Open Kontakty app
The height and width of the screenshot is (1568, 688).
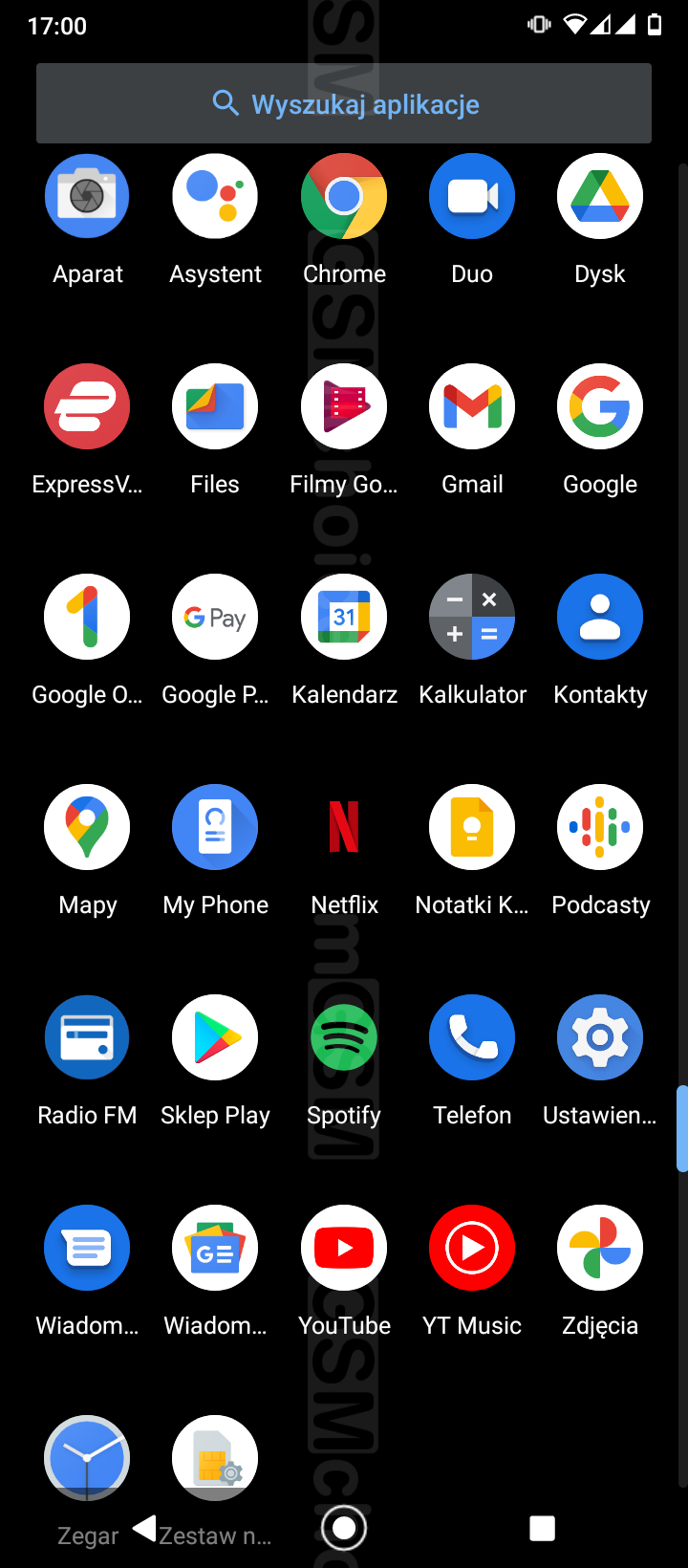pyautogui.click(x=600, y=618)
